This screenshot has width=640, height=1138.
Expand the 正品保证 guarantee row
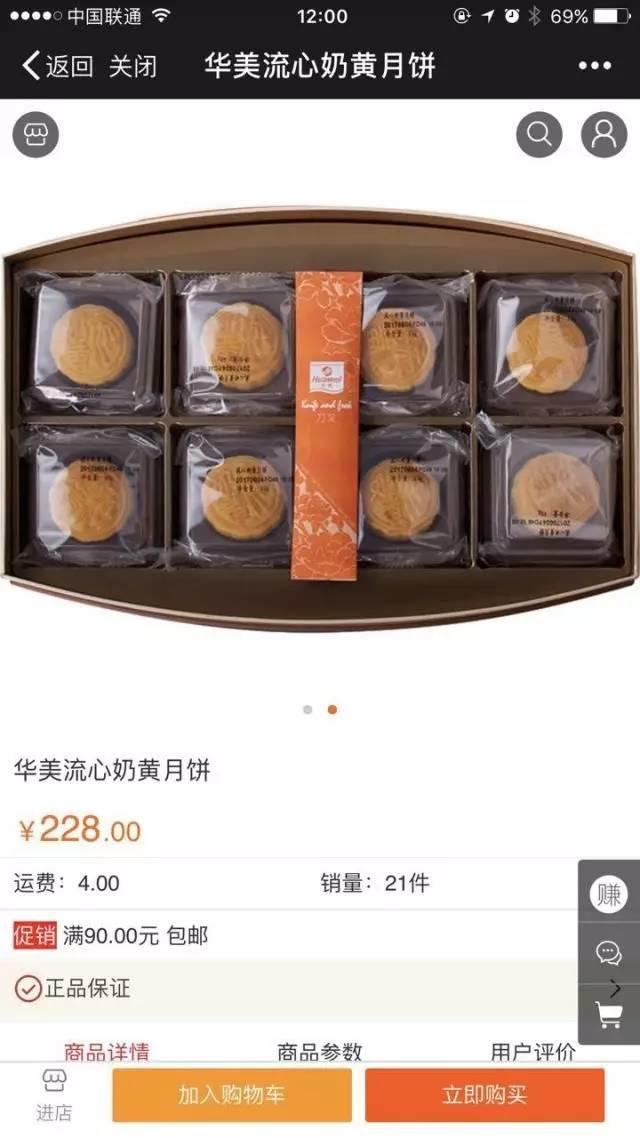(300, 989)
